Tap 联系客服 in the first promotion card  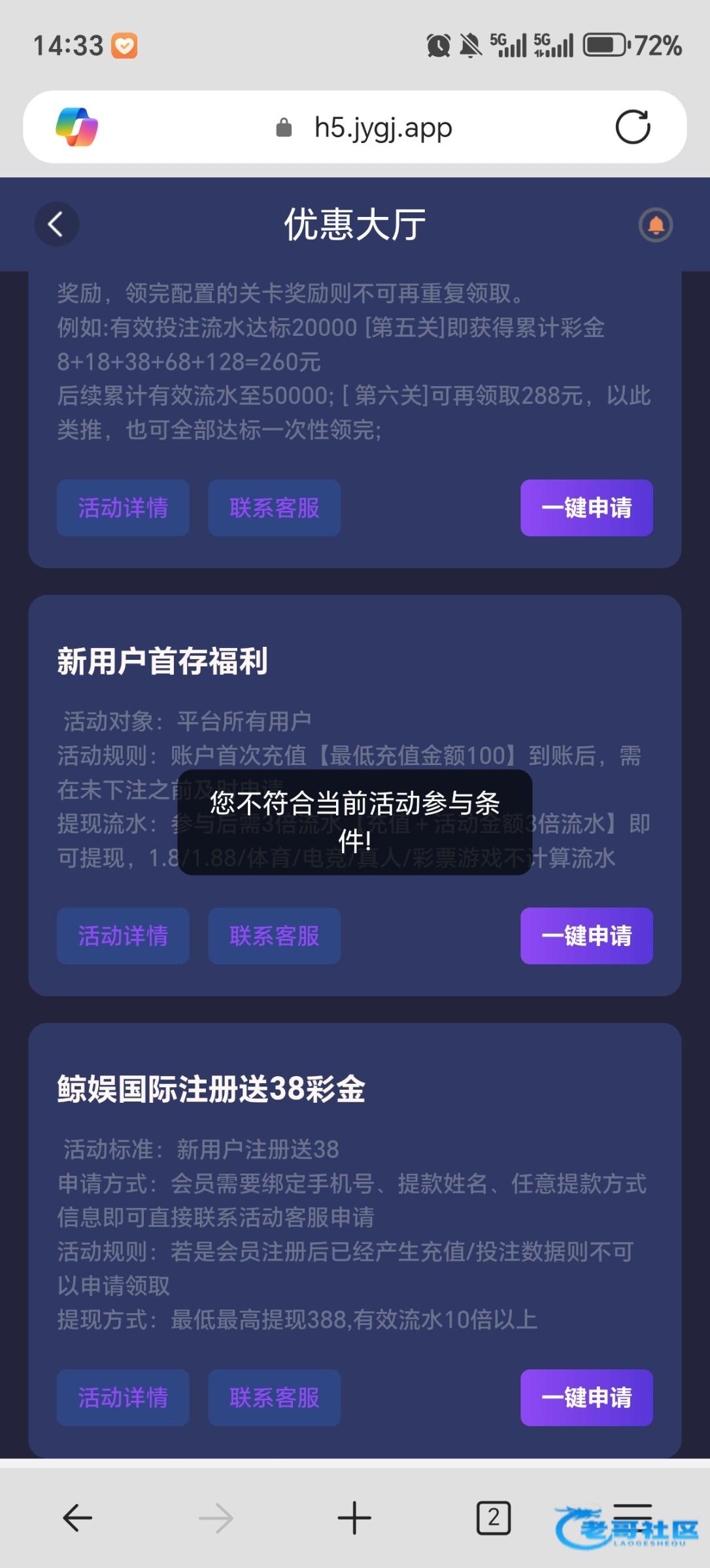tap(274, 508)
